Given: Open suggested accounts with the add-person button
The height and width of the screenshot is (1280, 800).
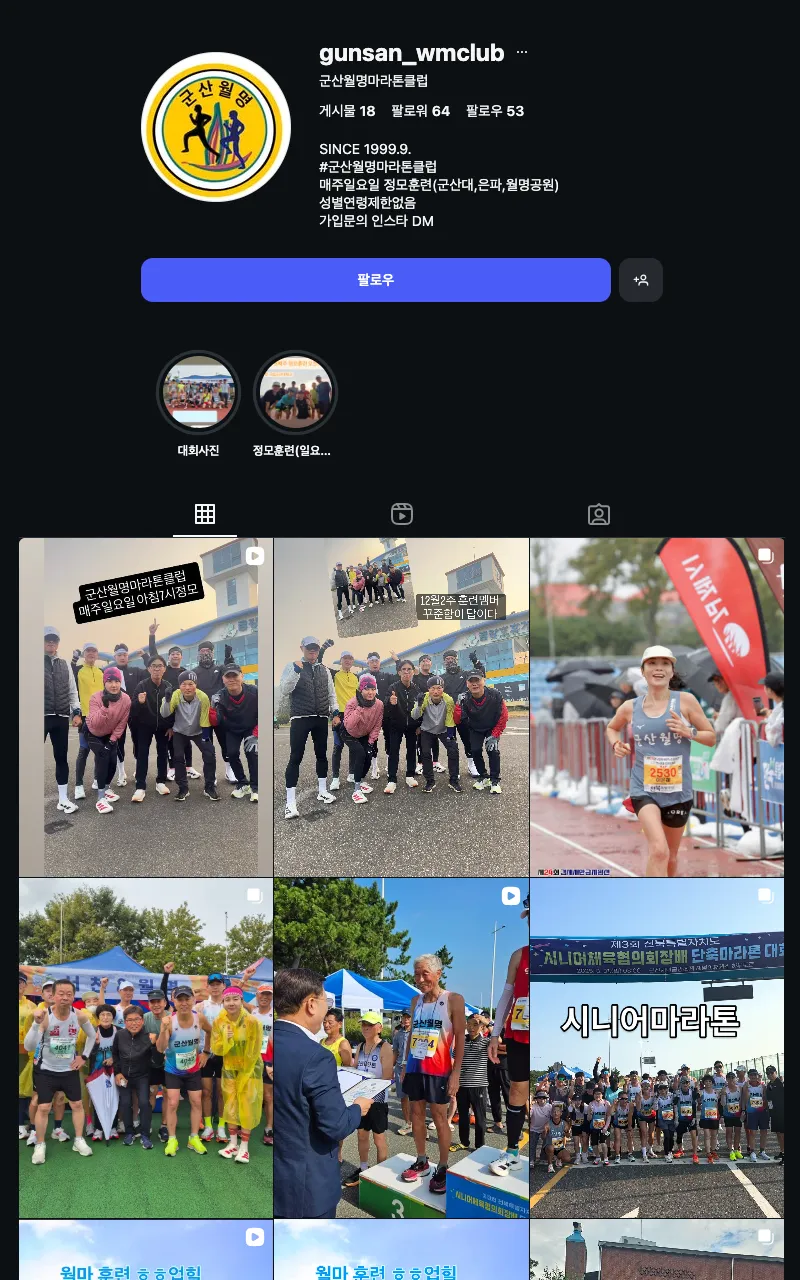Looking at the screenshot, I should click(641, 280).
